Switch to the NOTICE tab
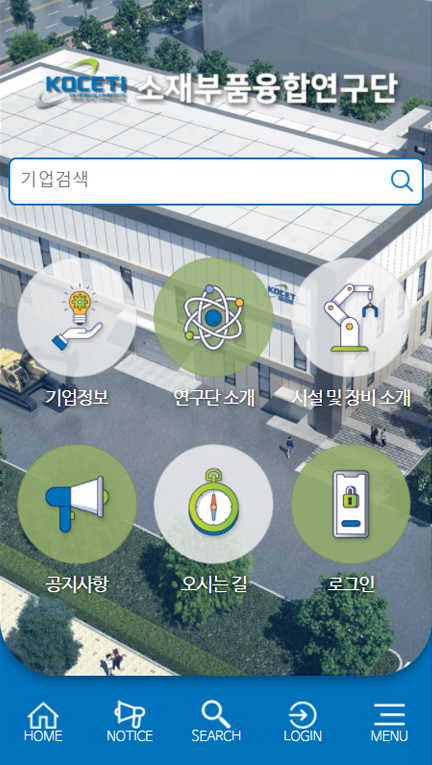The height and width of the screenshot is (765, 432). coord(129,722)
